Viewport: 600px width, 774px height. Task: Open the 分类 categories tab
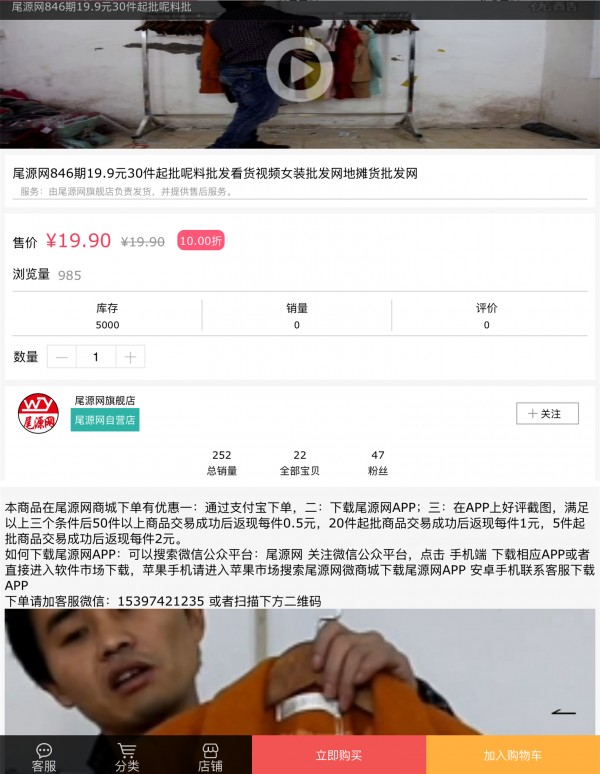point(127,757)
